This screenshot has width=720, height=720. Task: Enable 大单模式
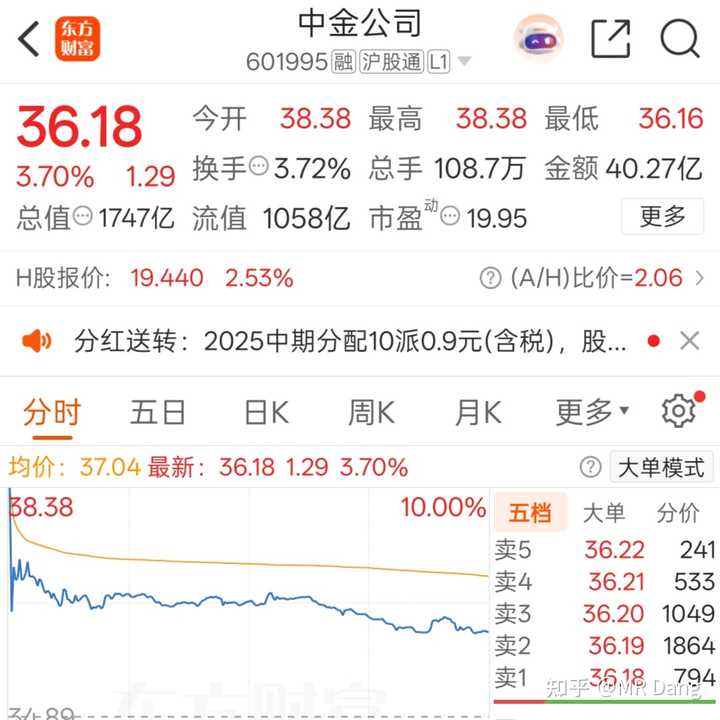point(661,467)
